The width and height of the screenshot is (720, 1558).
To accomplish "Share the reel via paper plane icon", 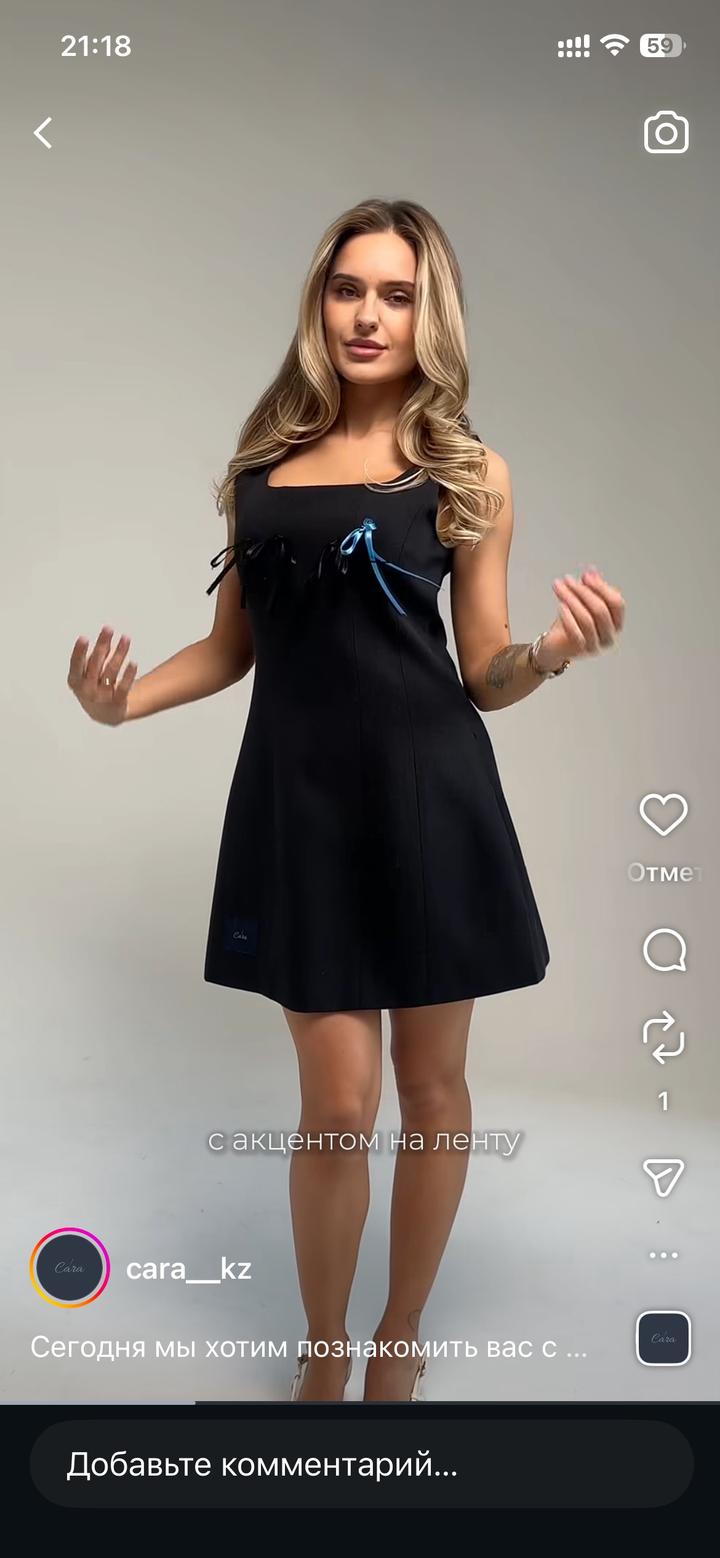I will [664, 1177].
